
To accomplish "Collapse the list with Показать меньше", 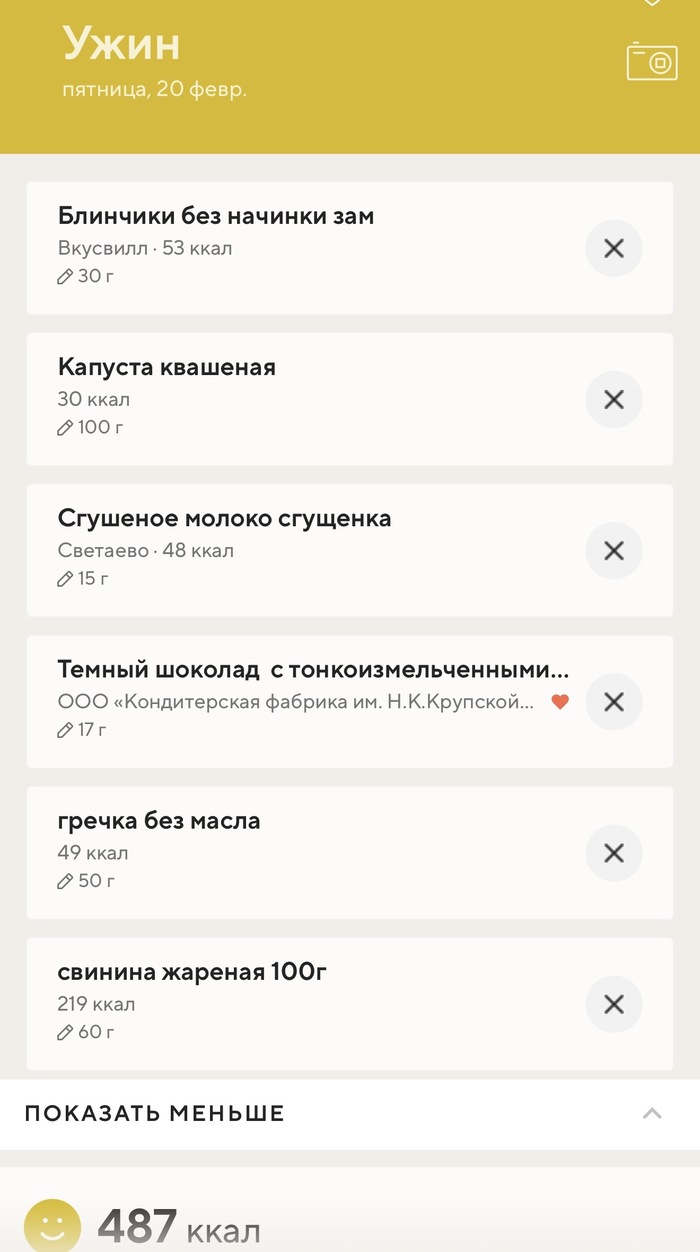I will (349, 1114).
